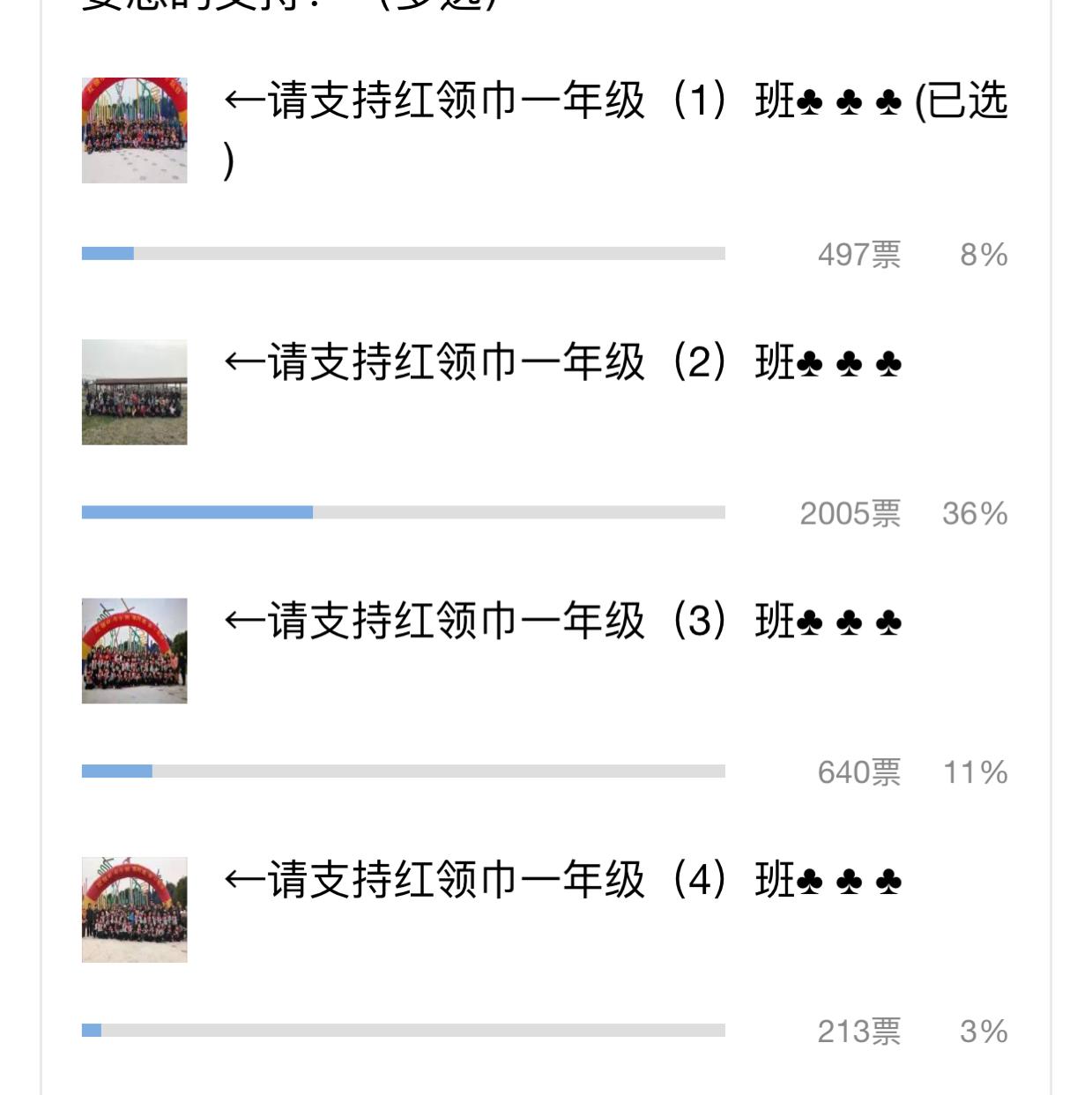Choose the 一年级(3)班 vote option
The image size is (1092, 1095).
coord(563,621)
